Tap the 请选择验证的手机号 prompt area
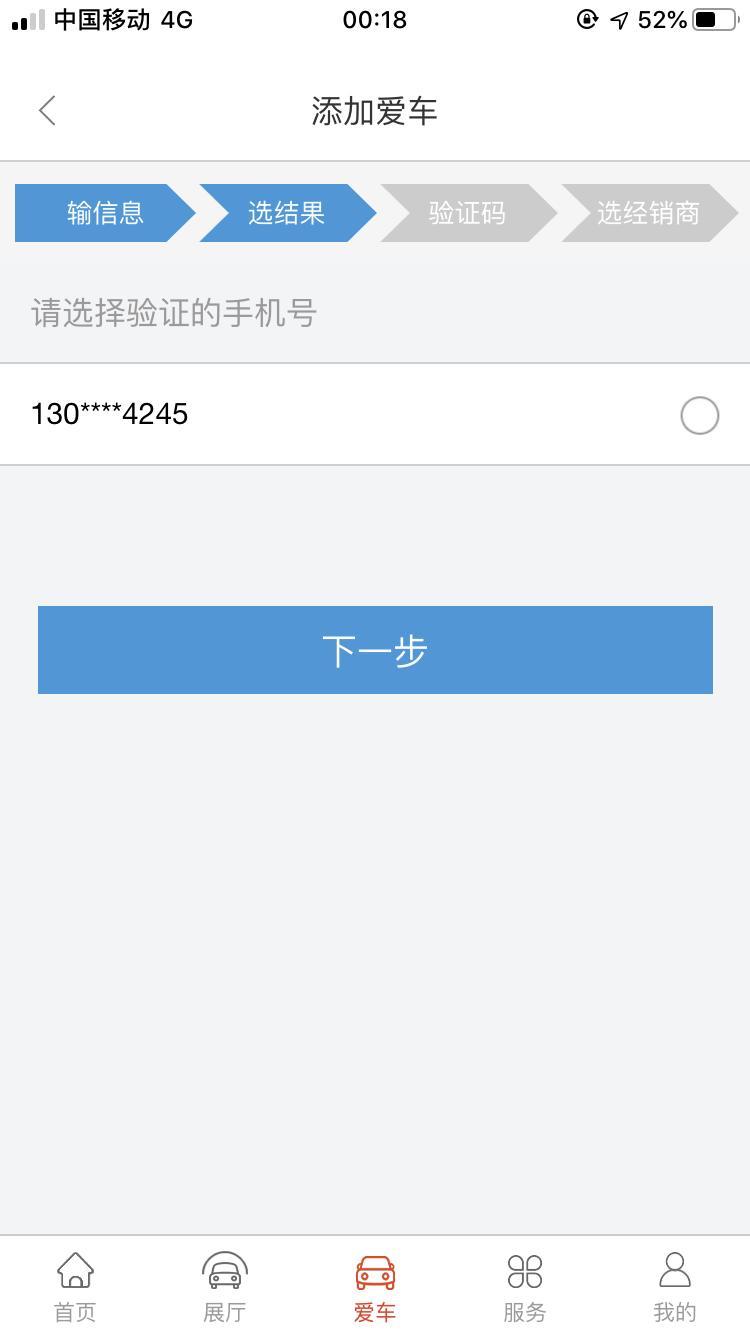 tap(173, 313)
